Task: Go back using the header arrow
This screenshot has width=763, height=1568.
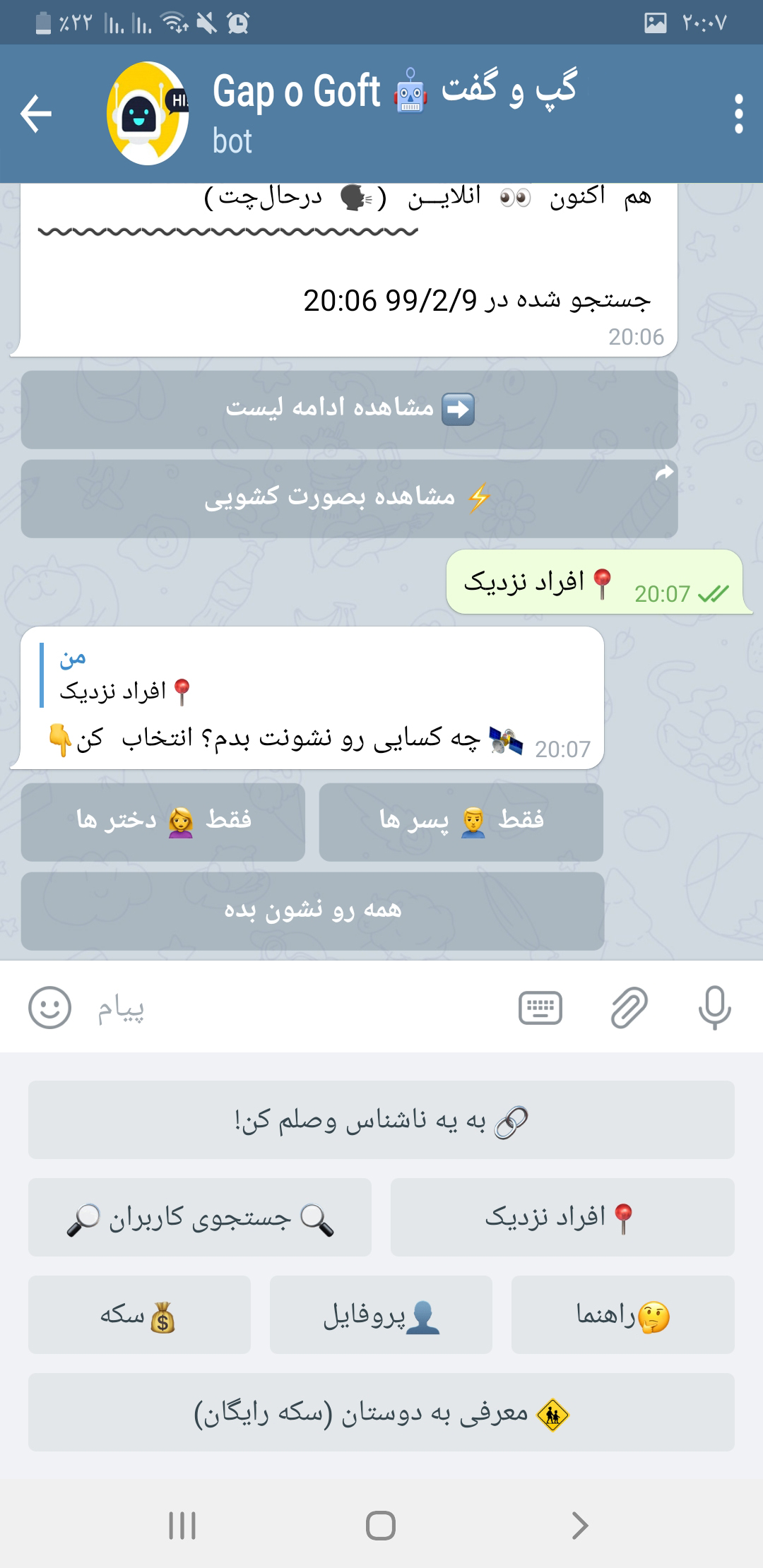Action: click(37, 114)
